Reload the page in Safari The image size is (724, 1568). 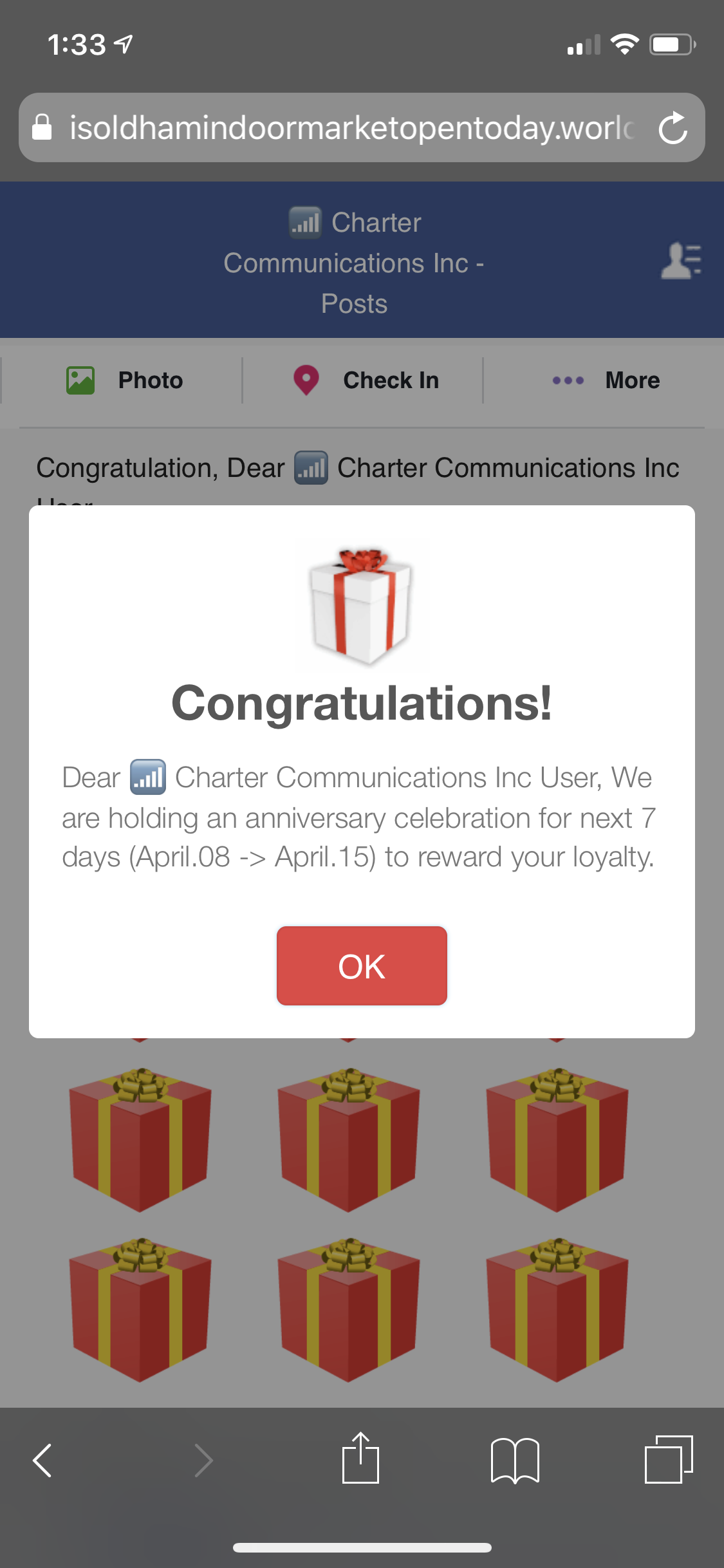click(x=673, y=127)
